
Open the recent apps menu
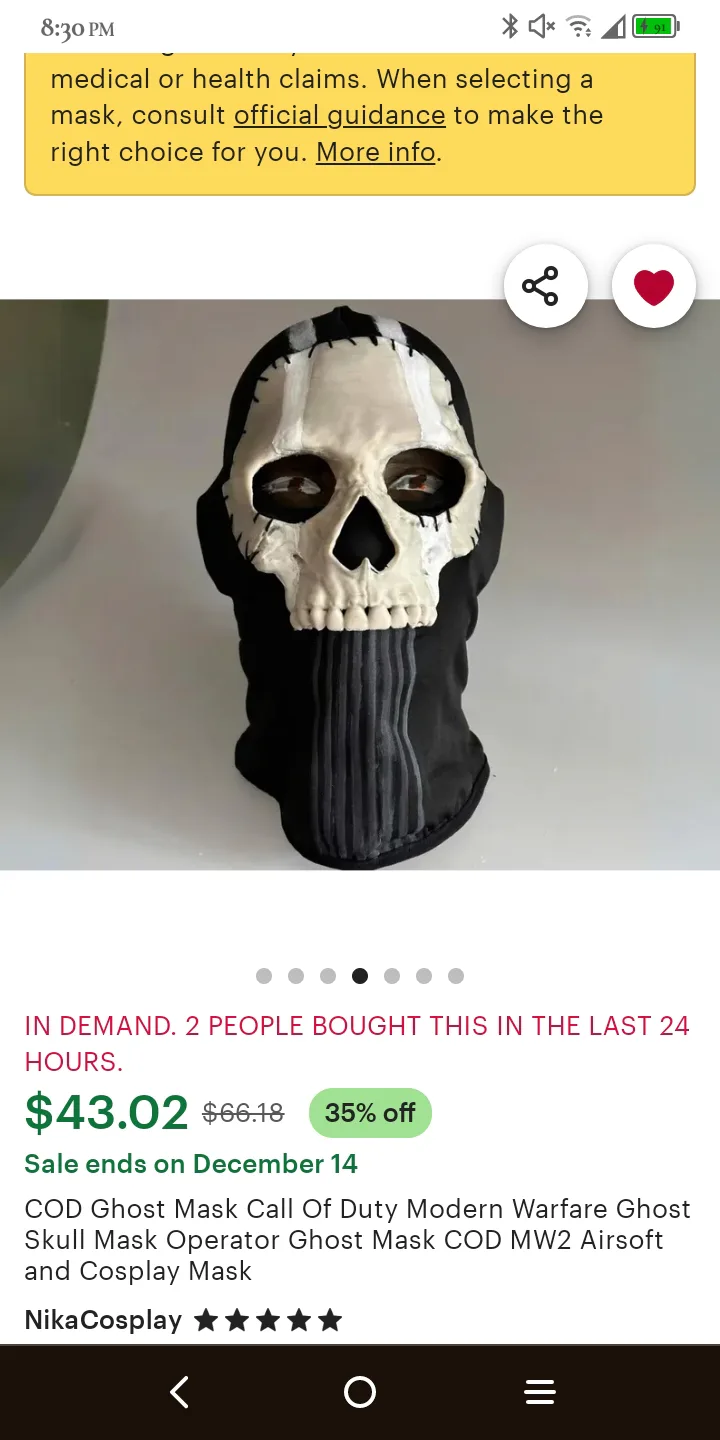coord(540,1392)
